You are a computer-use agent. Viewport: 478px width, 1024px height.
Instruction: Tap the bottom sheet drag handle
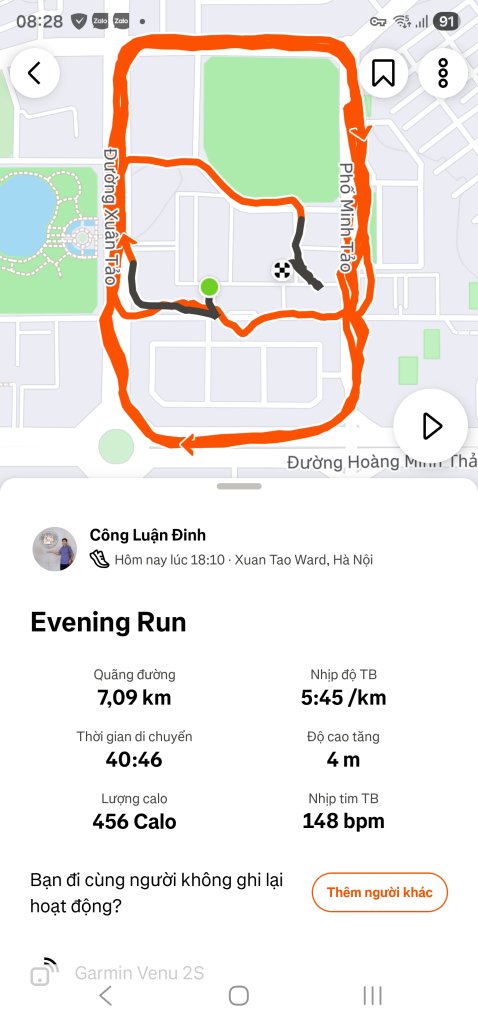point(239,487)
